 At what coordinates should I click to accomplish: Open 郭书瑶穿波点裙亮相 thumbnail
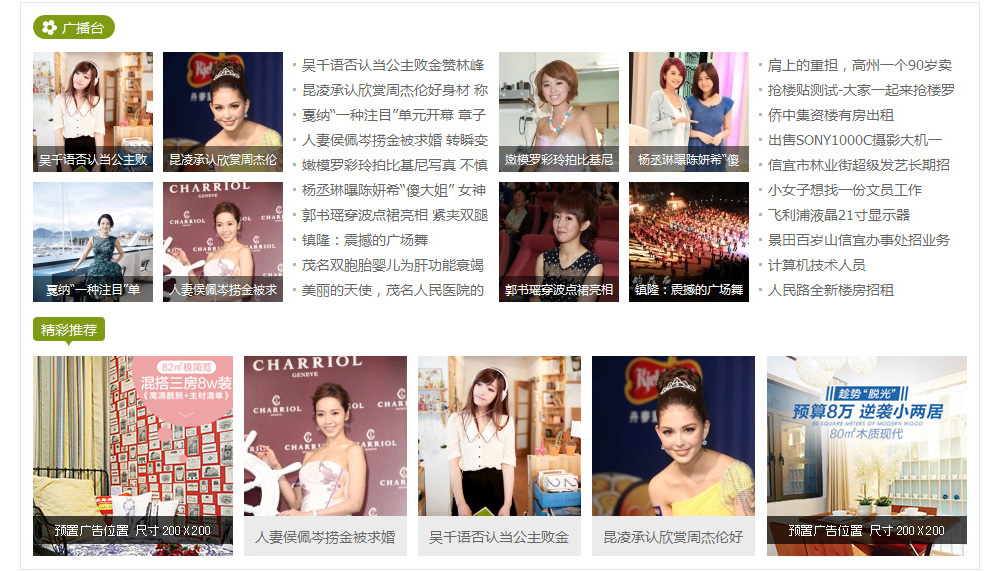(558, 241)
